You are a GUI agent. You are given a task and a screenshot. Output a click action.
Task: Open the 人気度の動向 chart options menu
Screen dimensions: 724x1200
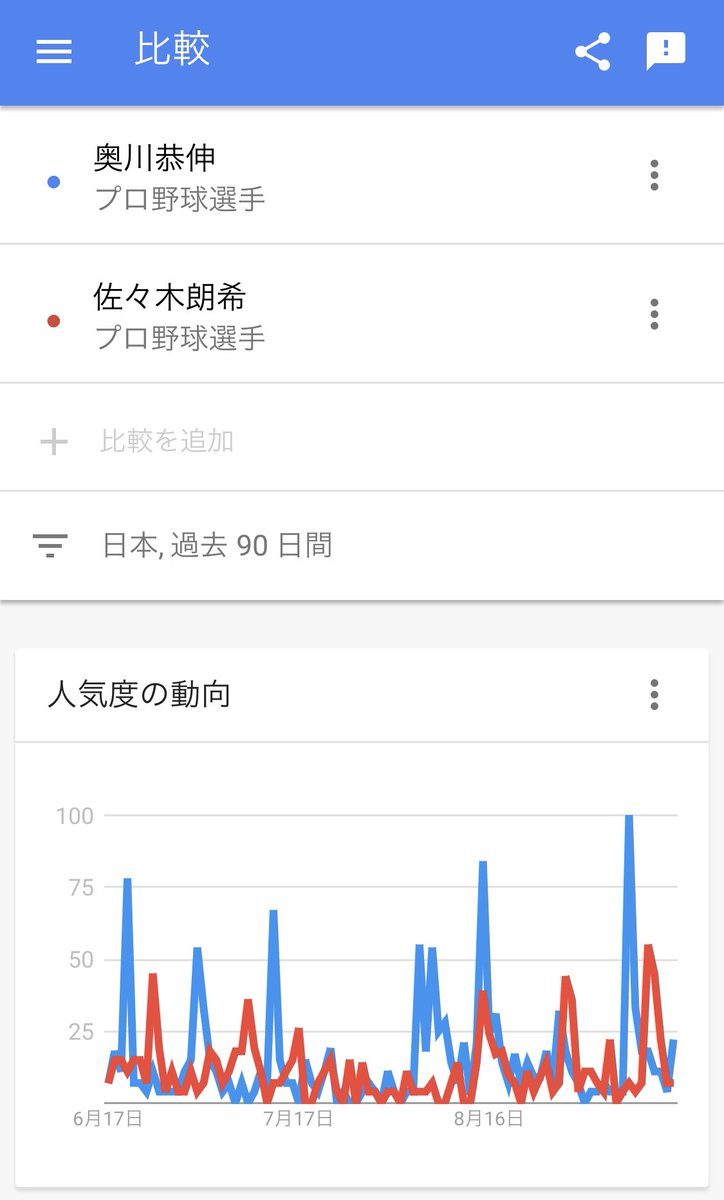click(x=654, y=696)
